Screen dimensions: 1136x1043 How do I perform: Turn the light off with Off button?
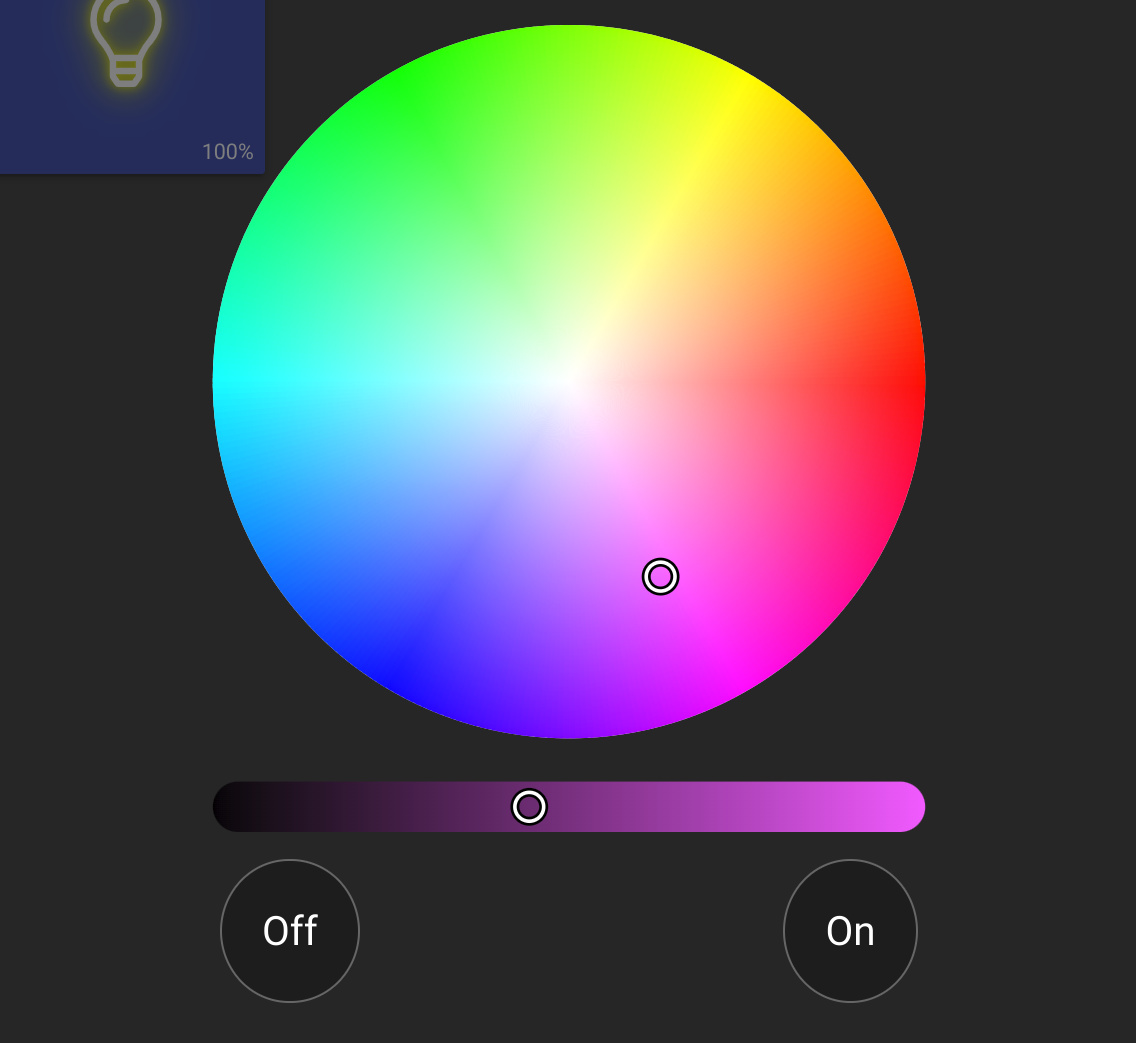pyautogui.click(x=290, y=931)
